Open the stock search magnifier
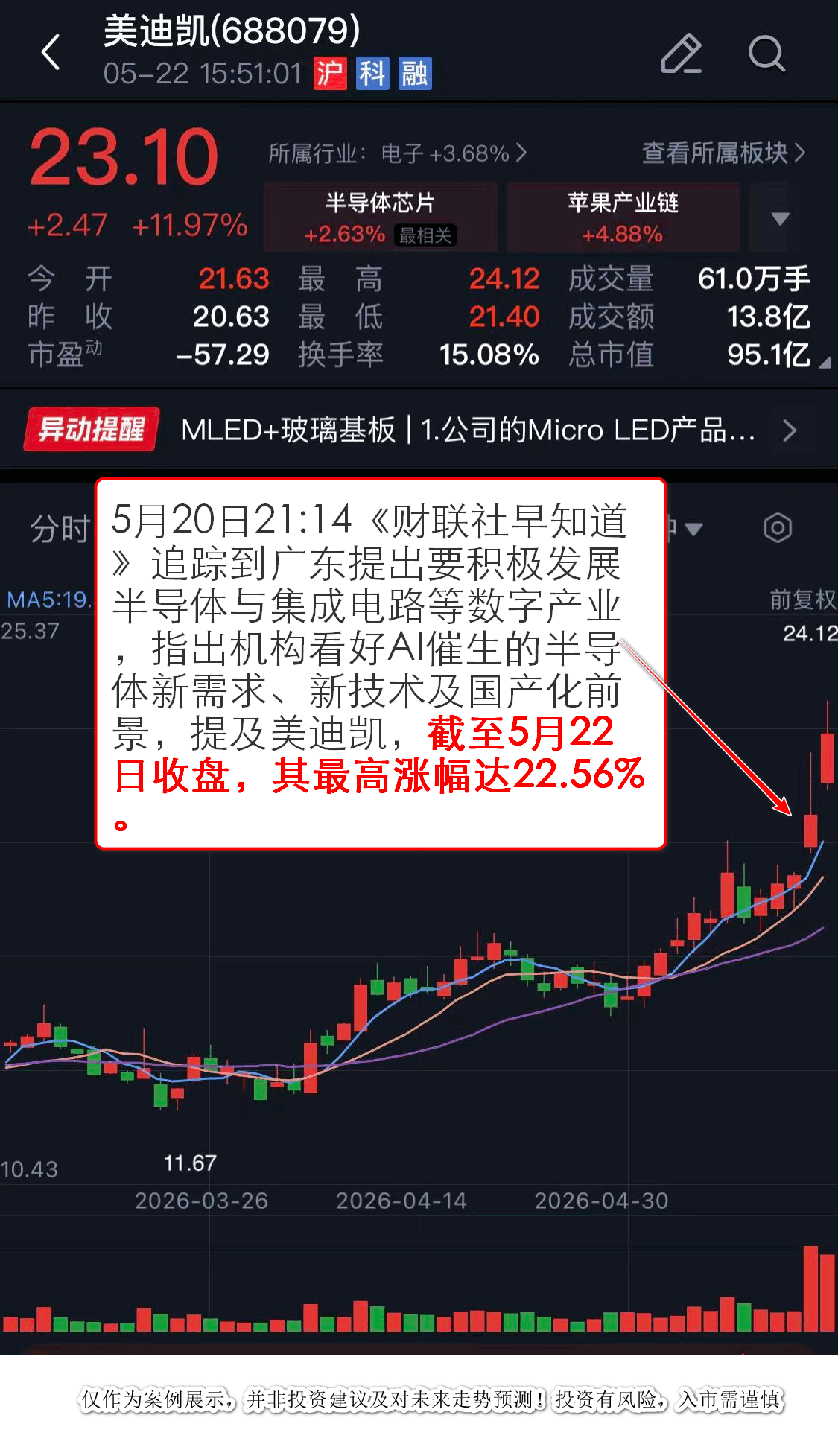This screenshot has width=838, height=1456. tap(766, 54)
